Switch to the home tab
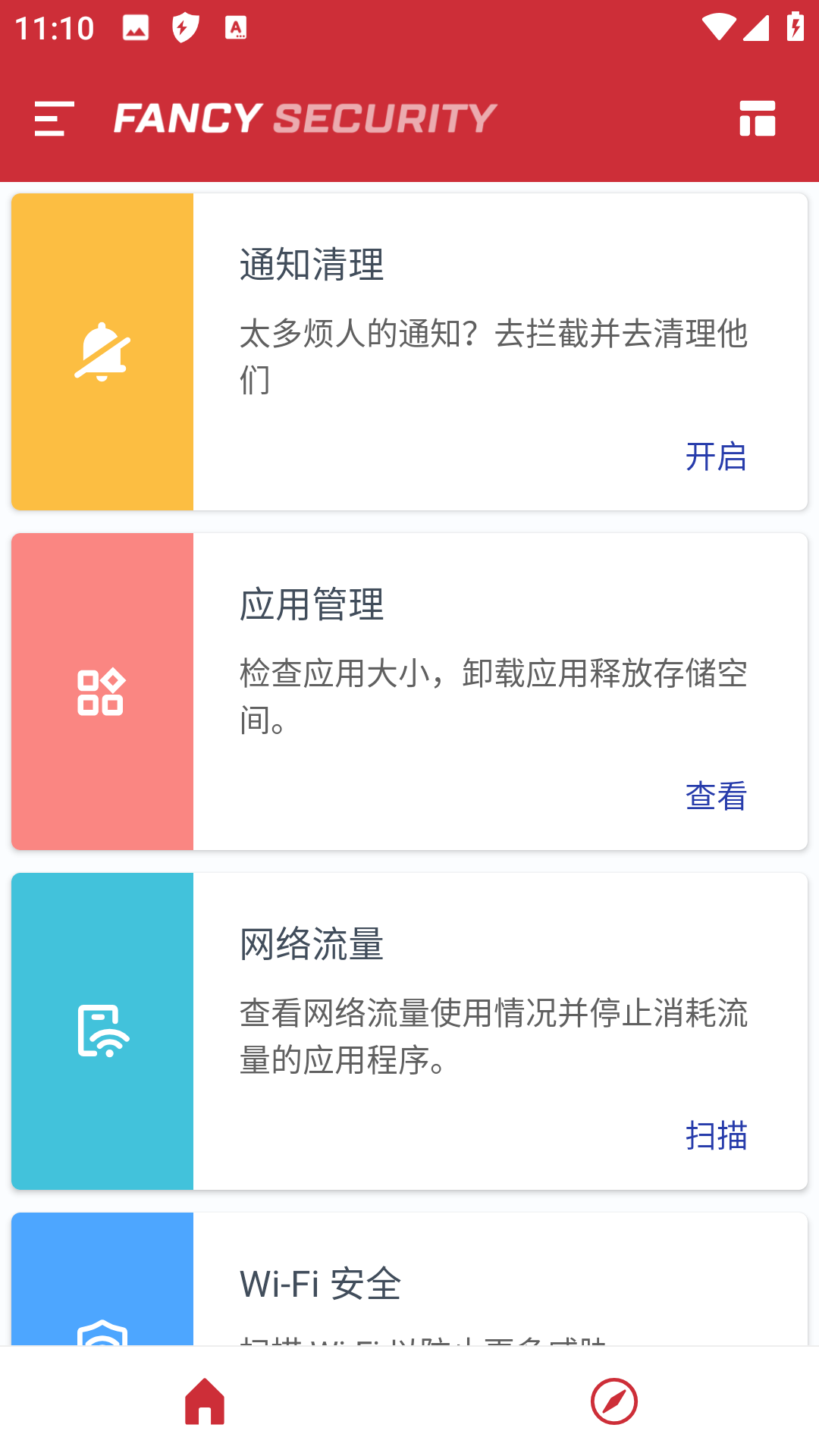819x1456 pixels. pos(205,1401)
